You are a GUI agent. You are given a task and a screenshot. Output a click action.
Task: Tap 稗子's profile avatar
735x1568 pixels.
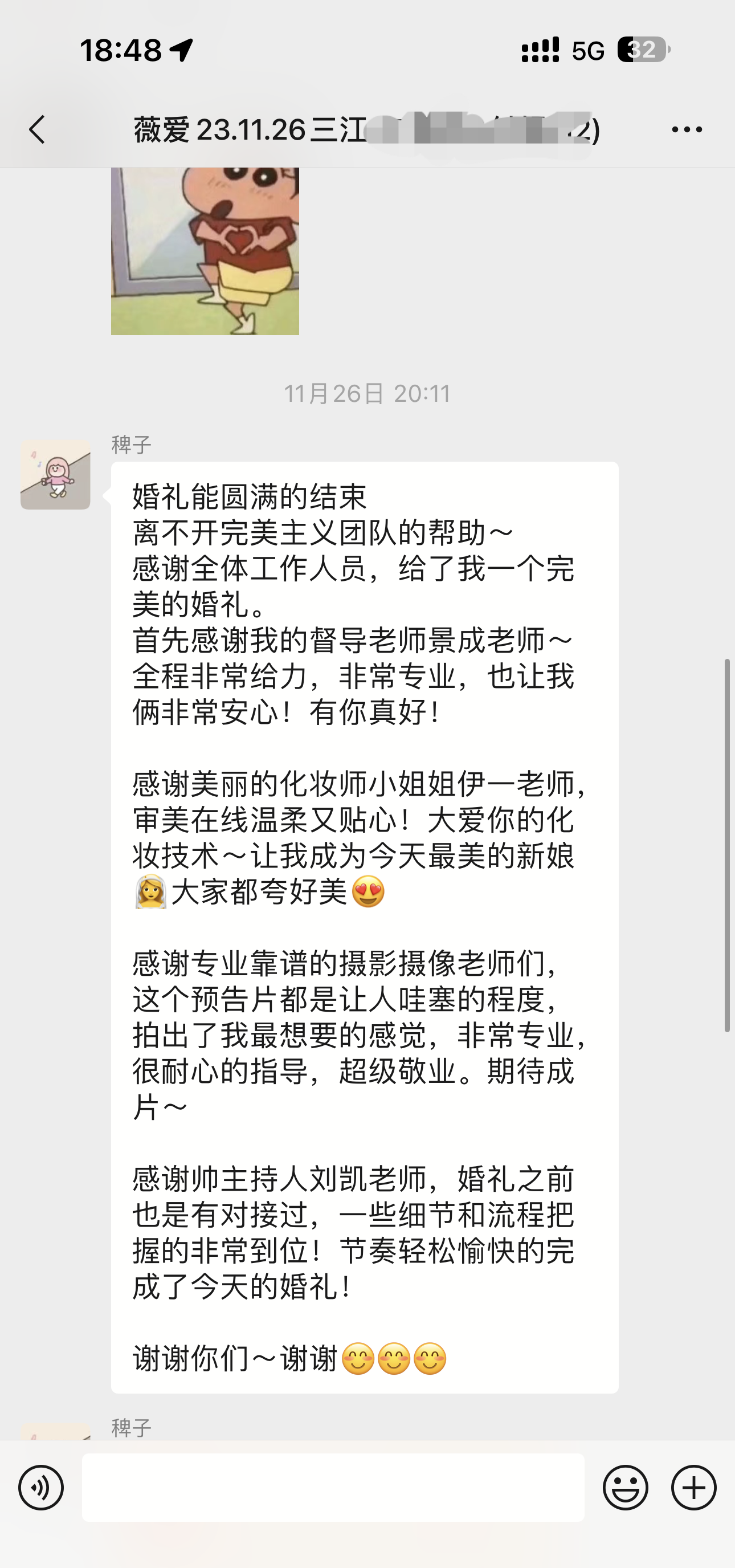[55, 475]
